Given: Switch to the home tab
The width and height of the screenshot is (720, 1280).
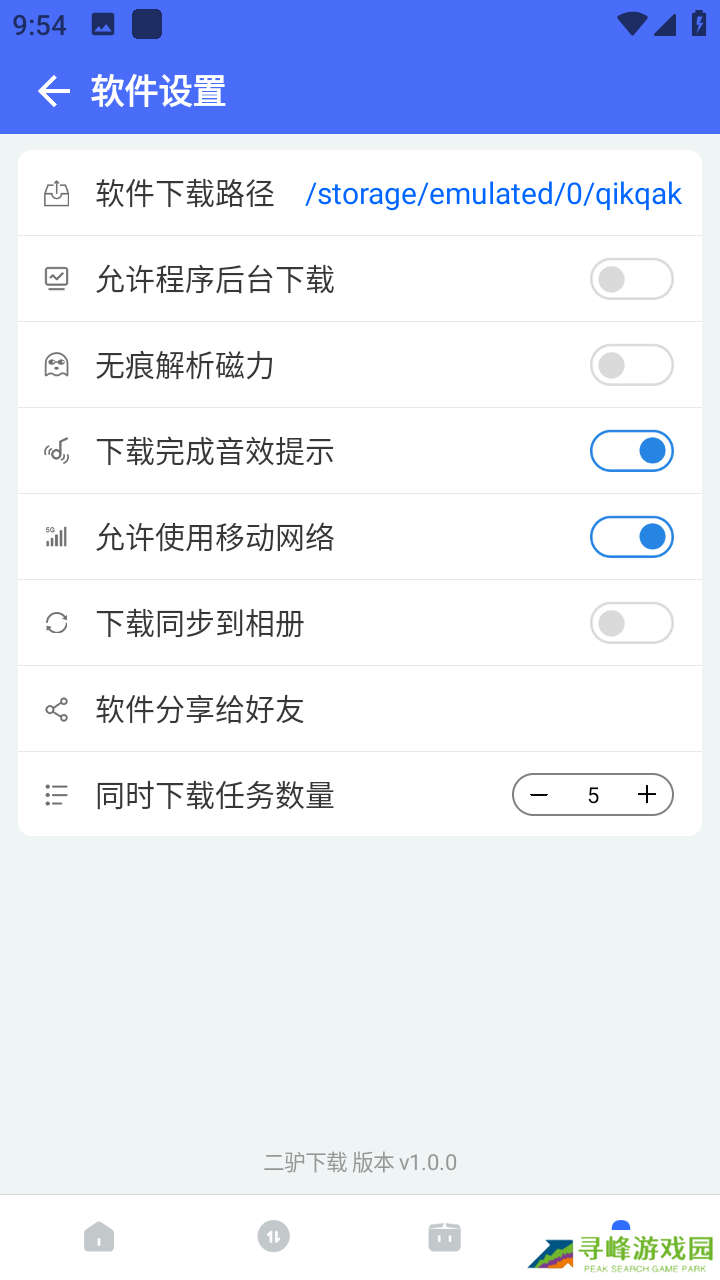Looking at the screenshot, I should click(x=99, y=1237).
